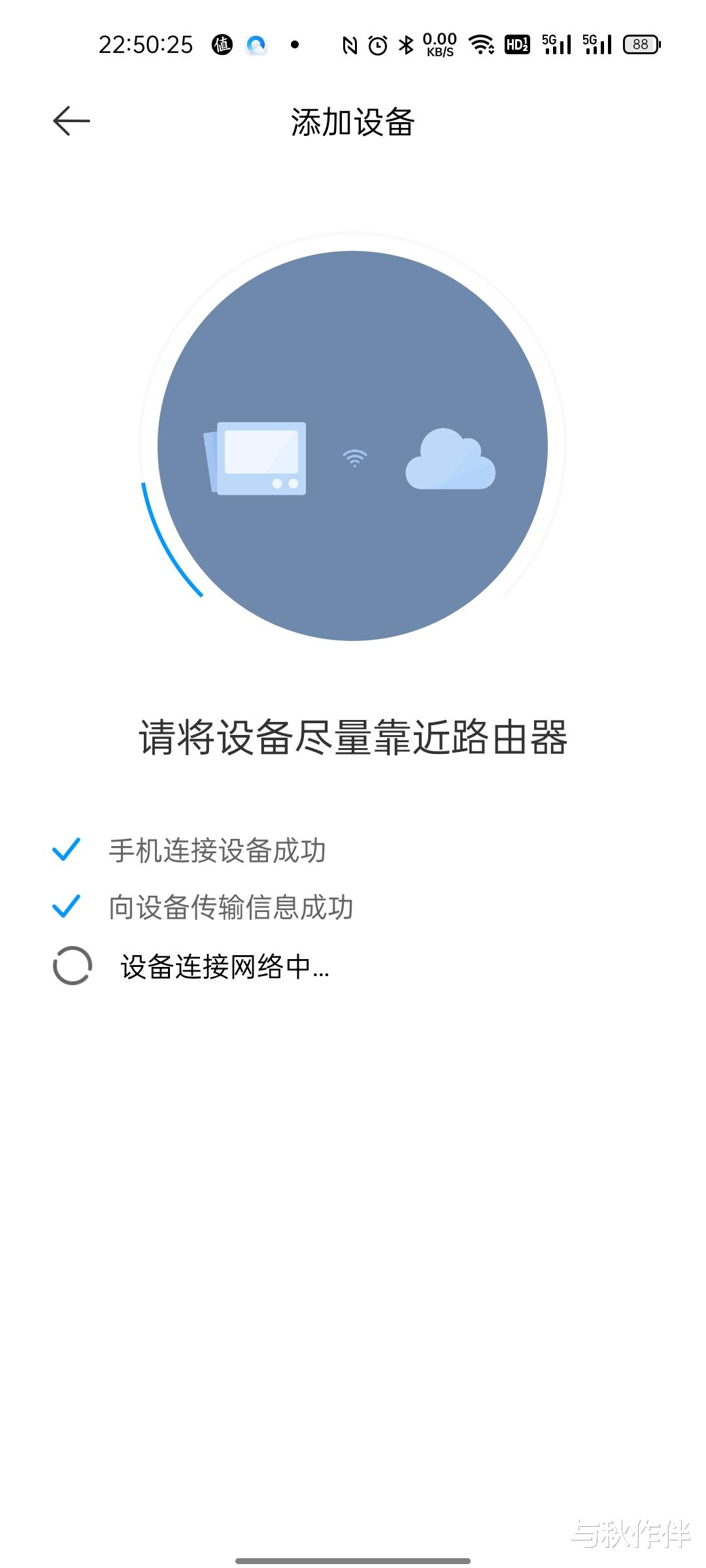Tap the WiFi status bar indicator
The image size is (706, 1568).
click(481, 44)
